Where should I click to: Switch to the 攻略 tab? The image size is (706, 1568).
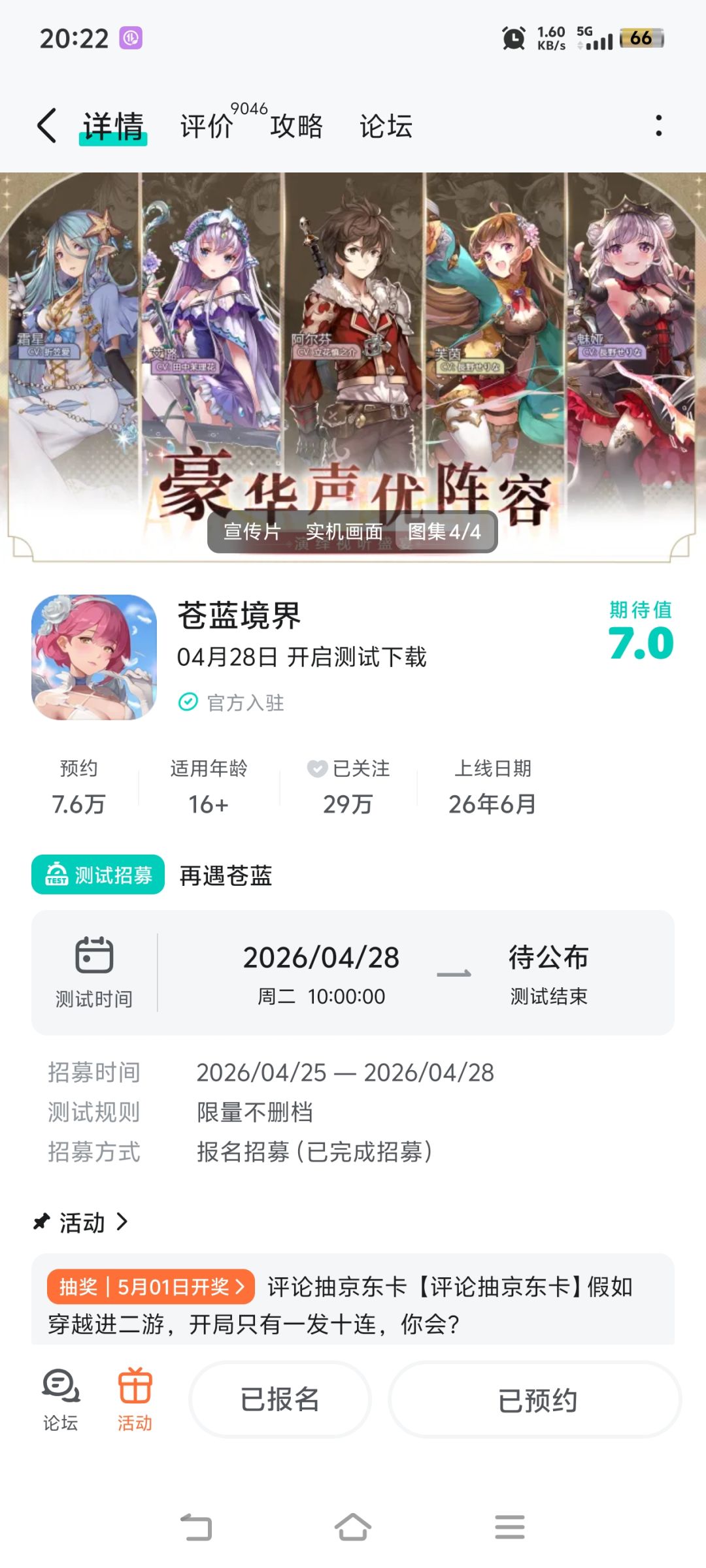[x=296, y=126]
